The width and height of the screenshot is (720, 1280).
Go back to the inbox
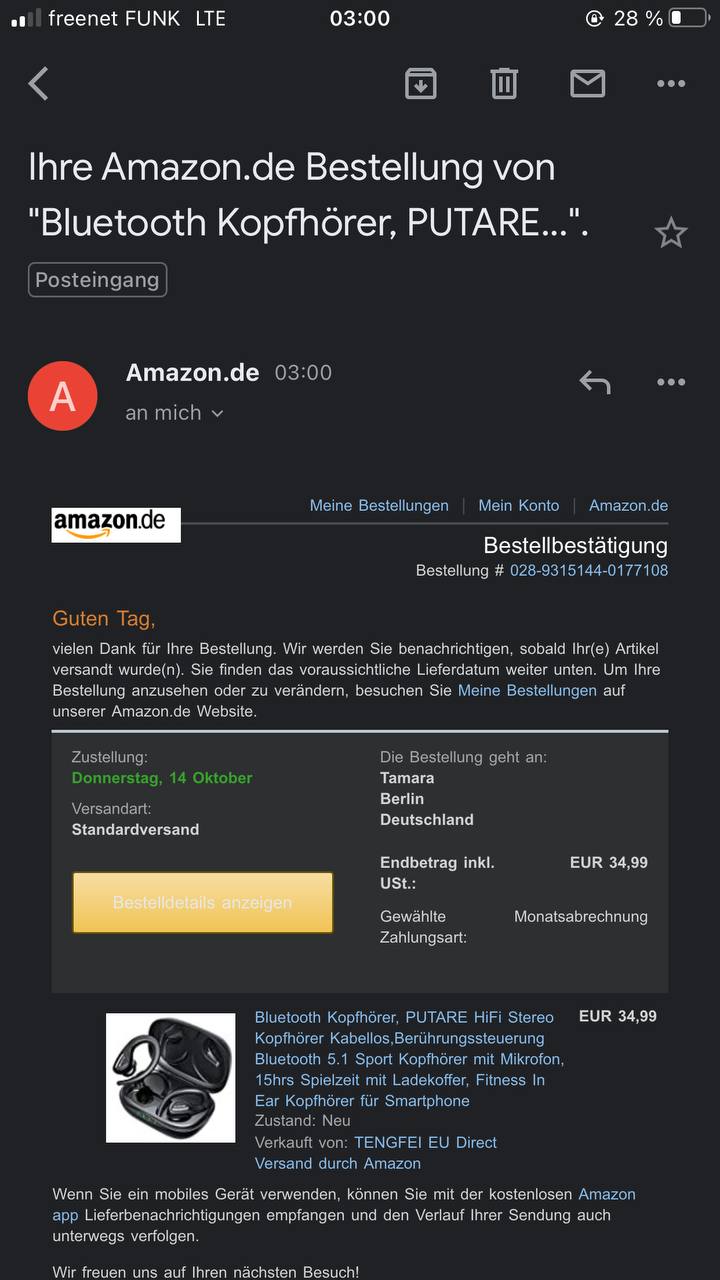click(39, 84)
